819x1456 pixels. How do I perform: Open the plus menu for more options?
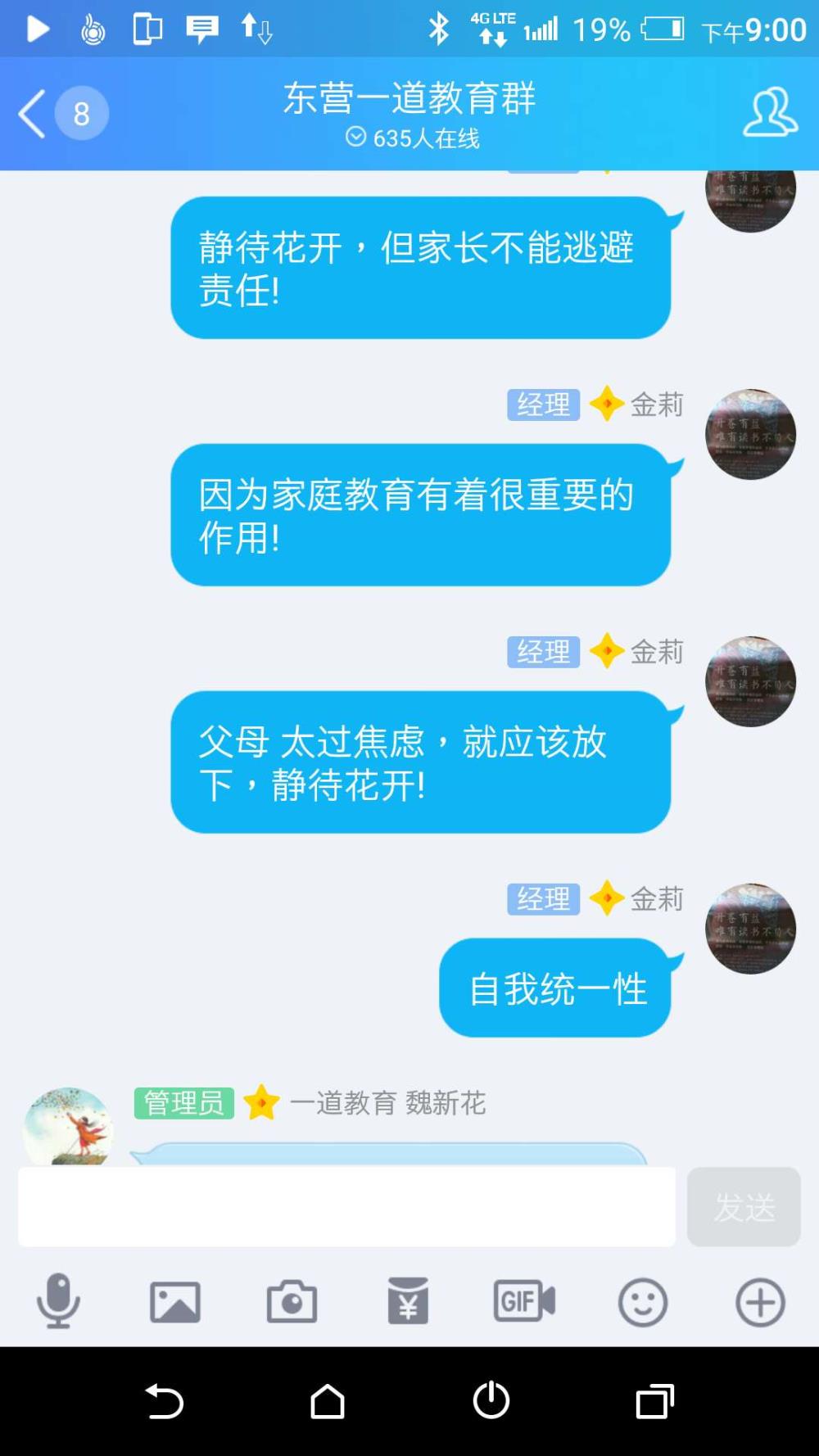(760, 1302)
